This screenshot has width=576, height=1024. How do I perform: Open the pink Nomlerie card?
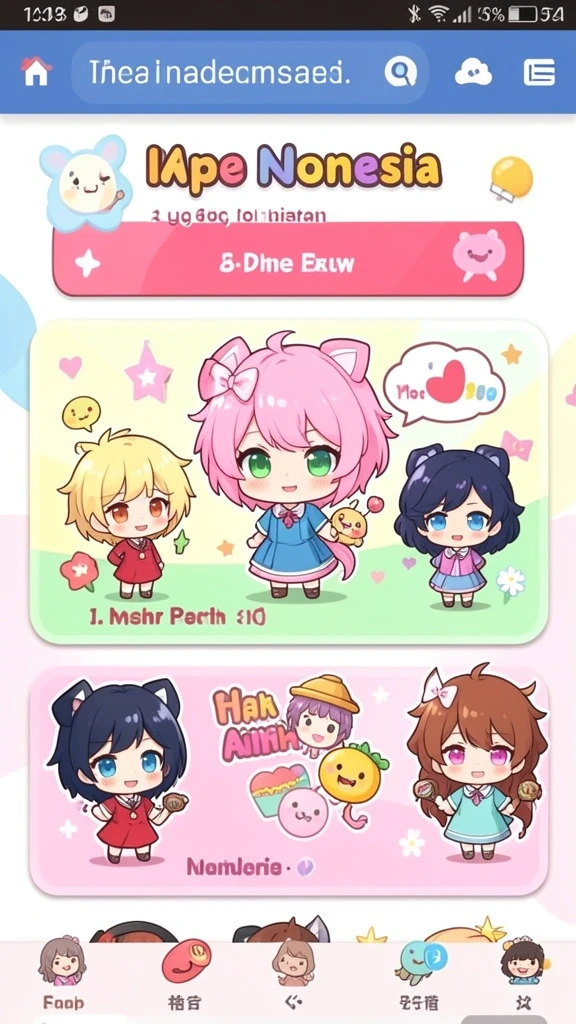click(289, 780)
